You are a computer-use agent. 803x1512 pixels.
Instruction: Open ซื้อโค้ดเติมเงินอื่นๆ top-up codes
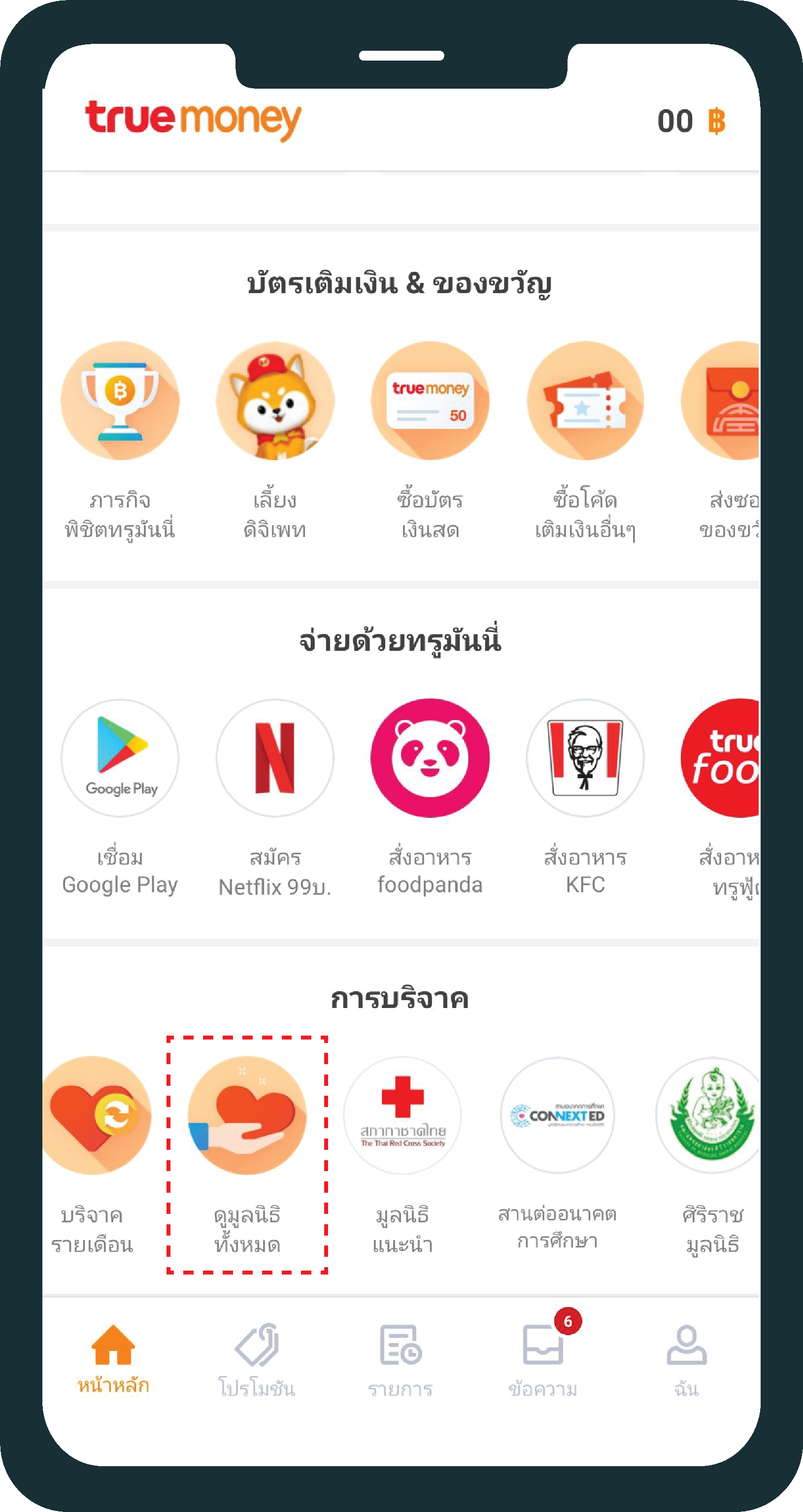[x=585, y=401]
